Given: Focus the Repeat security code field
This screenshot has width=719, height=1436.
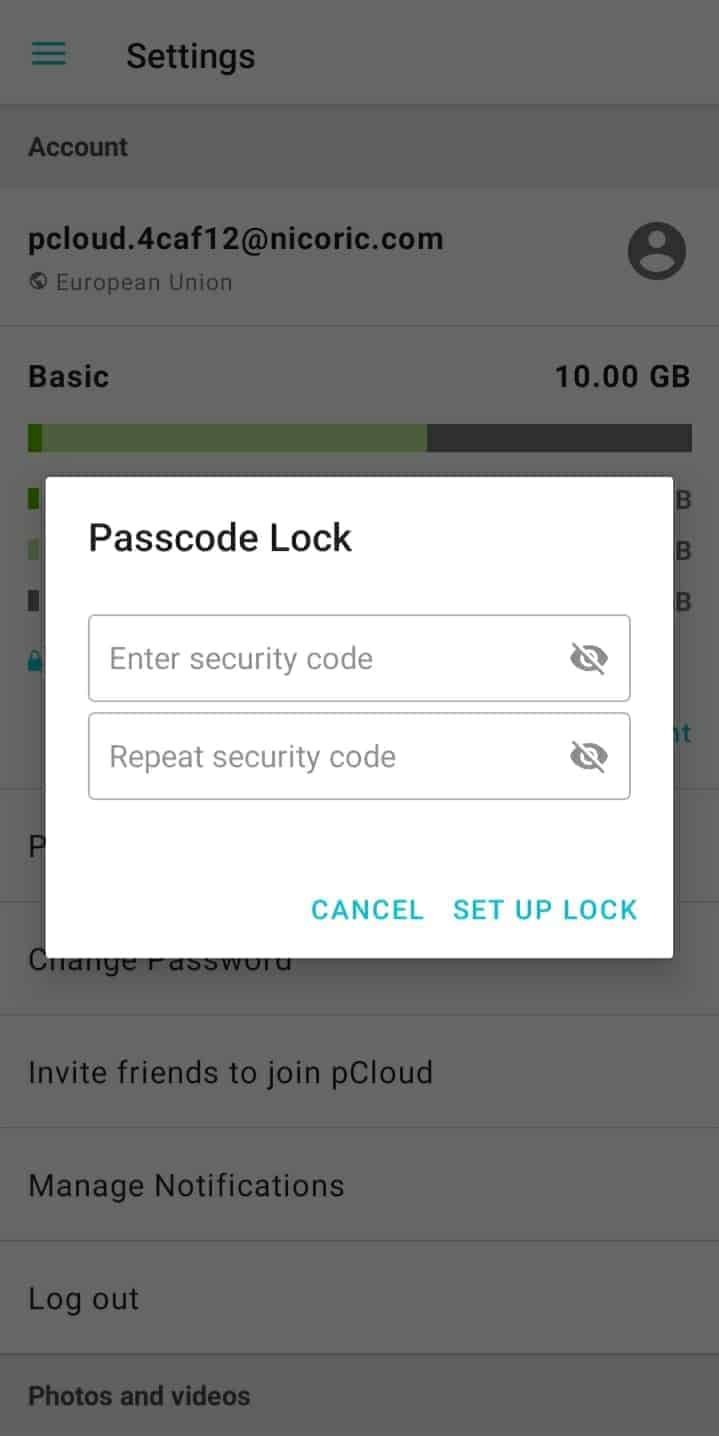Looking at the screenshot, I should 359,756.
